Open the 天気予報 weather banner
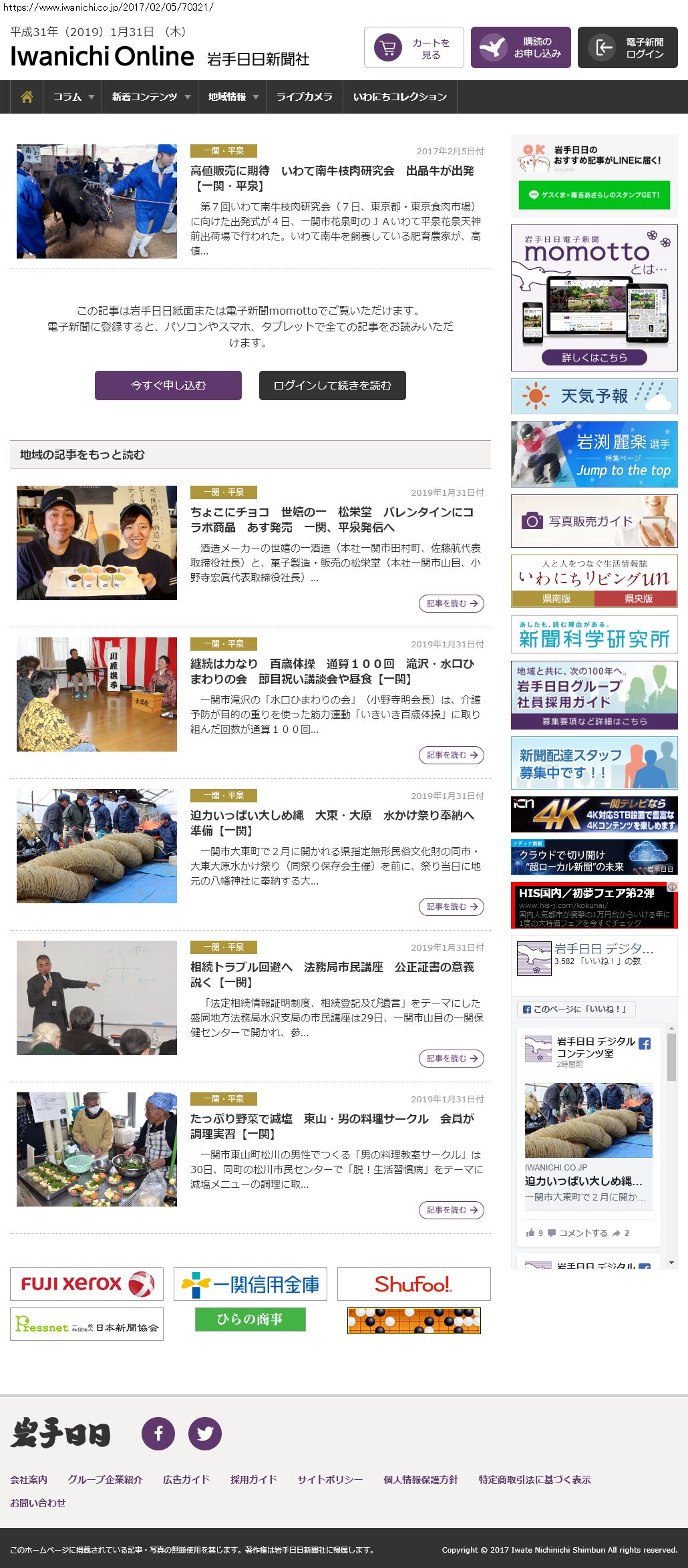The width and height of the screenshot is (688, 1568). click(x=594, y=396)
